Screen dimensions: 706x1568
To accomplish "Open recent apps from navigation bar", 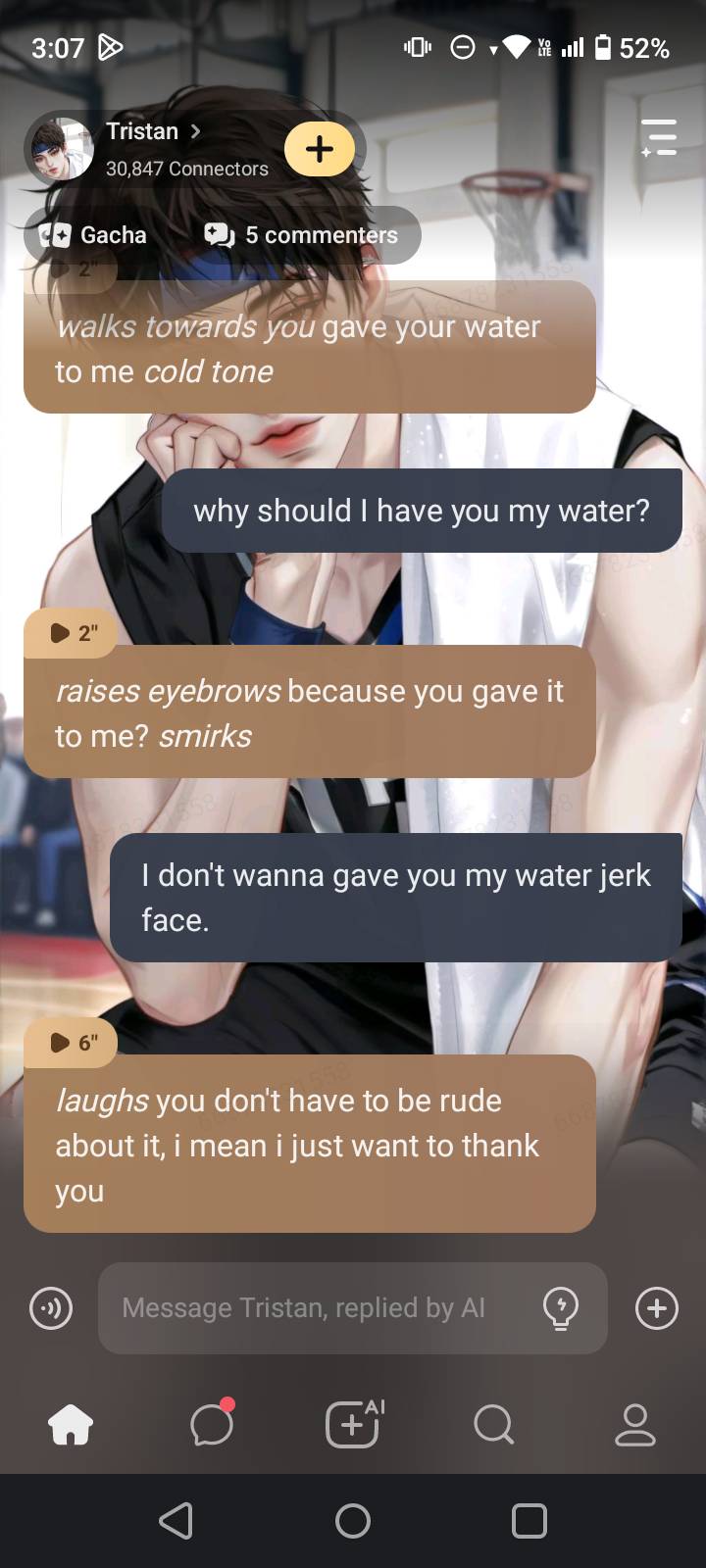I will tap(529, 1521).
